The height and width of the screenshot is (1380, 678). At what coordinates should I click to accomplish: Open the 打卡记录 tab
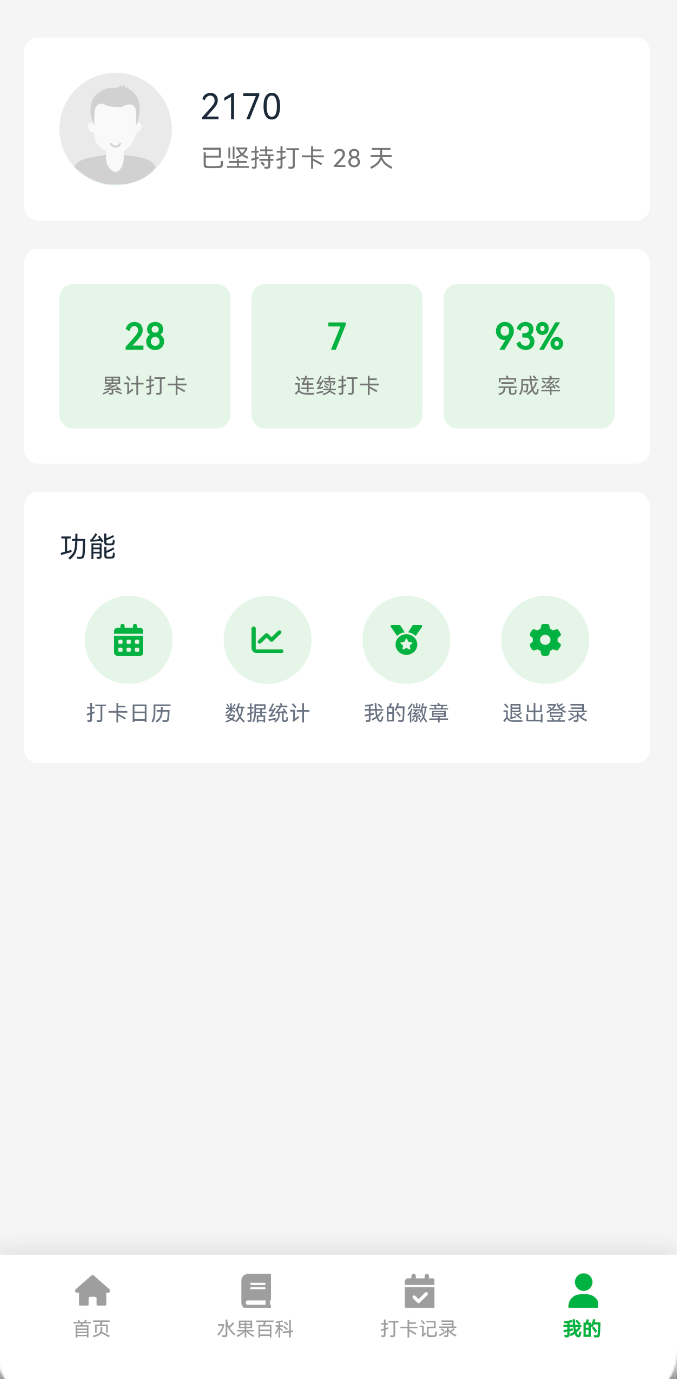pos(419,1306)
